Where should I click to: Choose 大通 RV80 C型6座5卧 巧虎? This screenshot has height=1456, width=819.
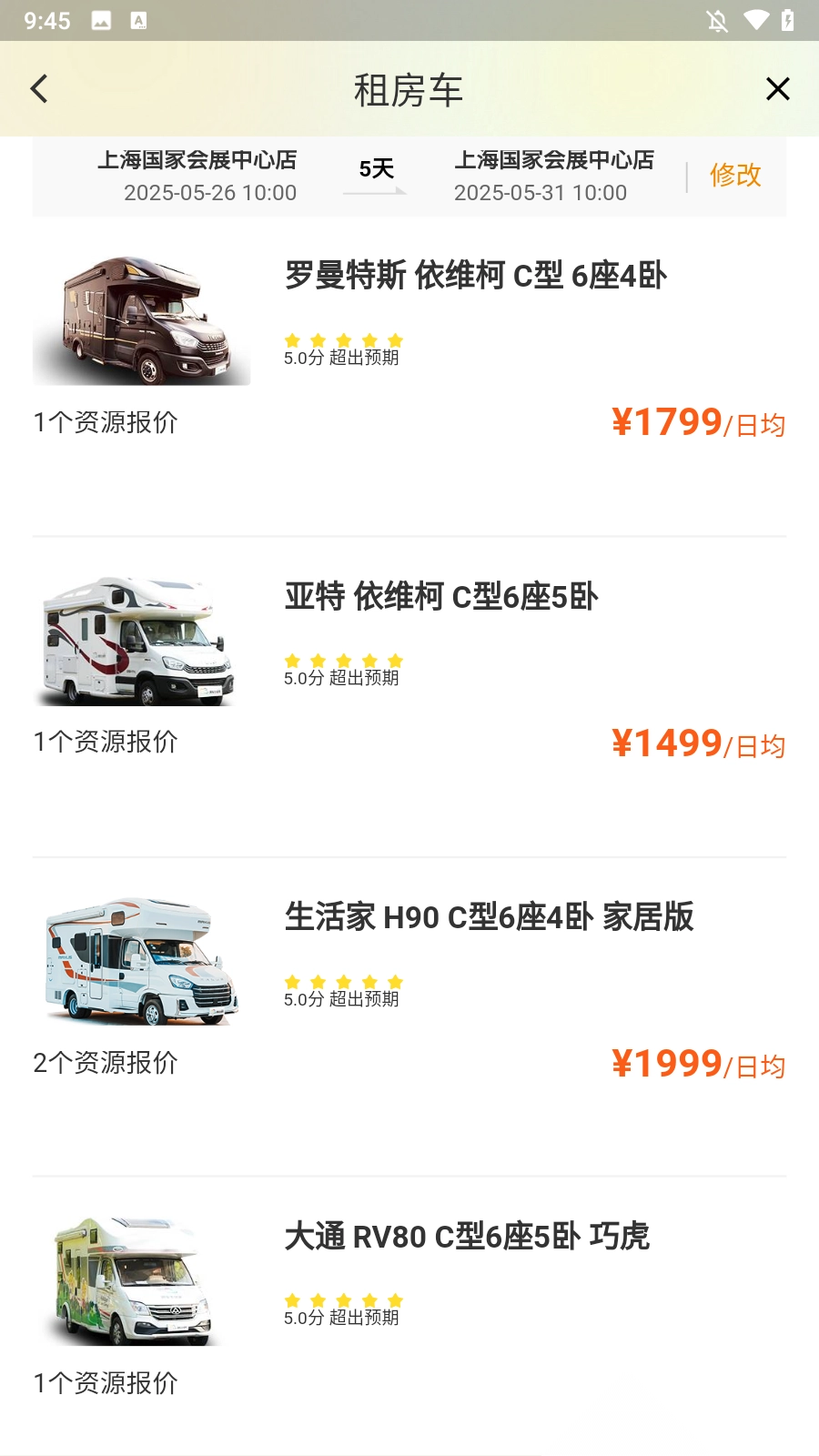(467, 1238)
